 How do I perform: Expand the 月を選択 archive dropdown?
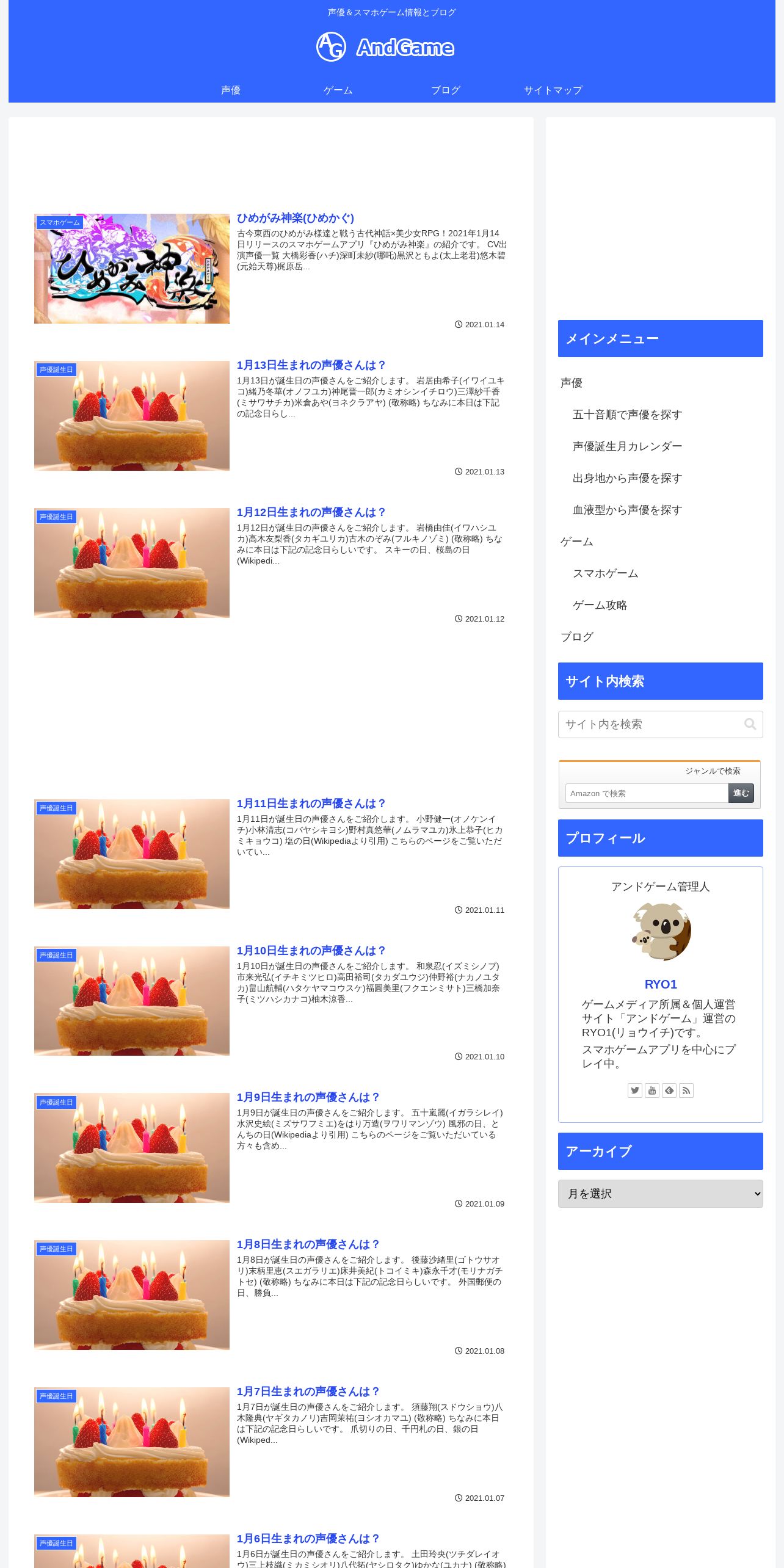[660, 1194]
